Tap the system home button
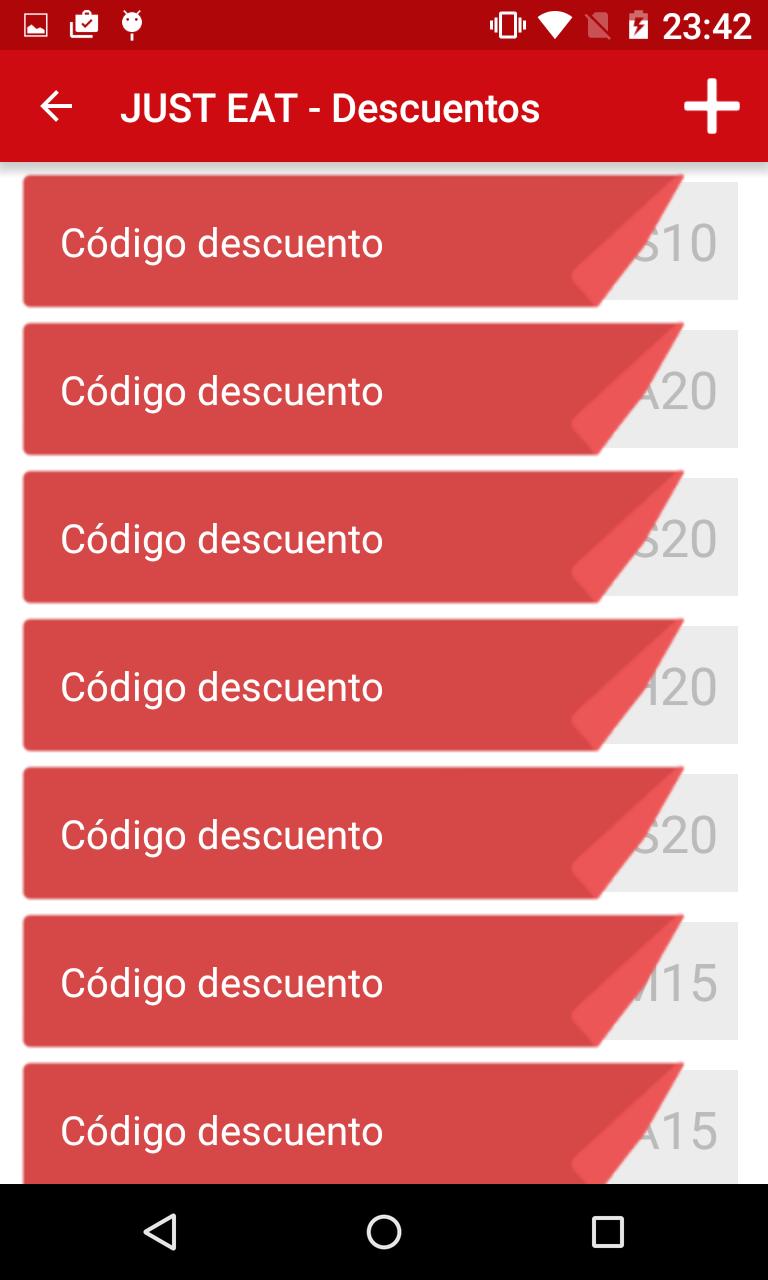 click(384, 1232)
